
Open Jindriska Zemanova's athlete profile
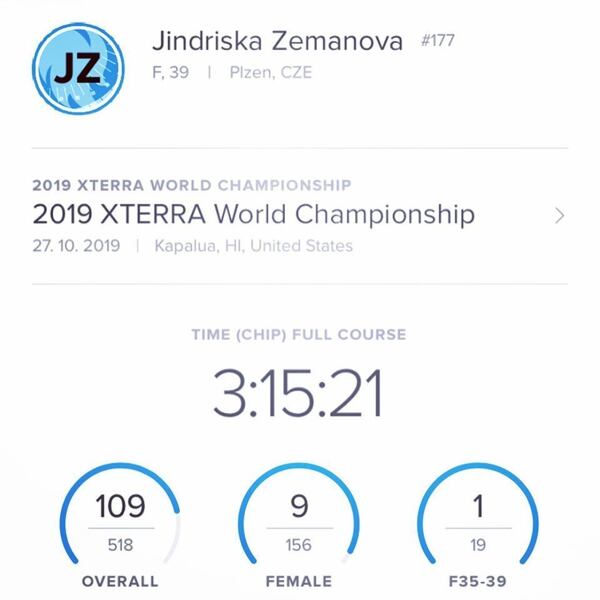point(278,42)
